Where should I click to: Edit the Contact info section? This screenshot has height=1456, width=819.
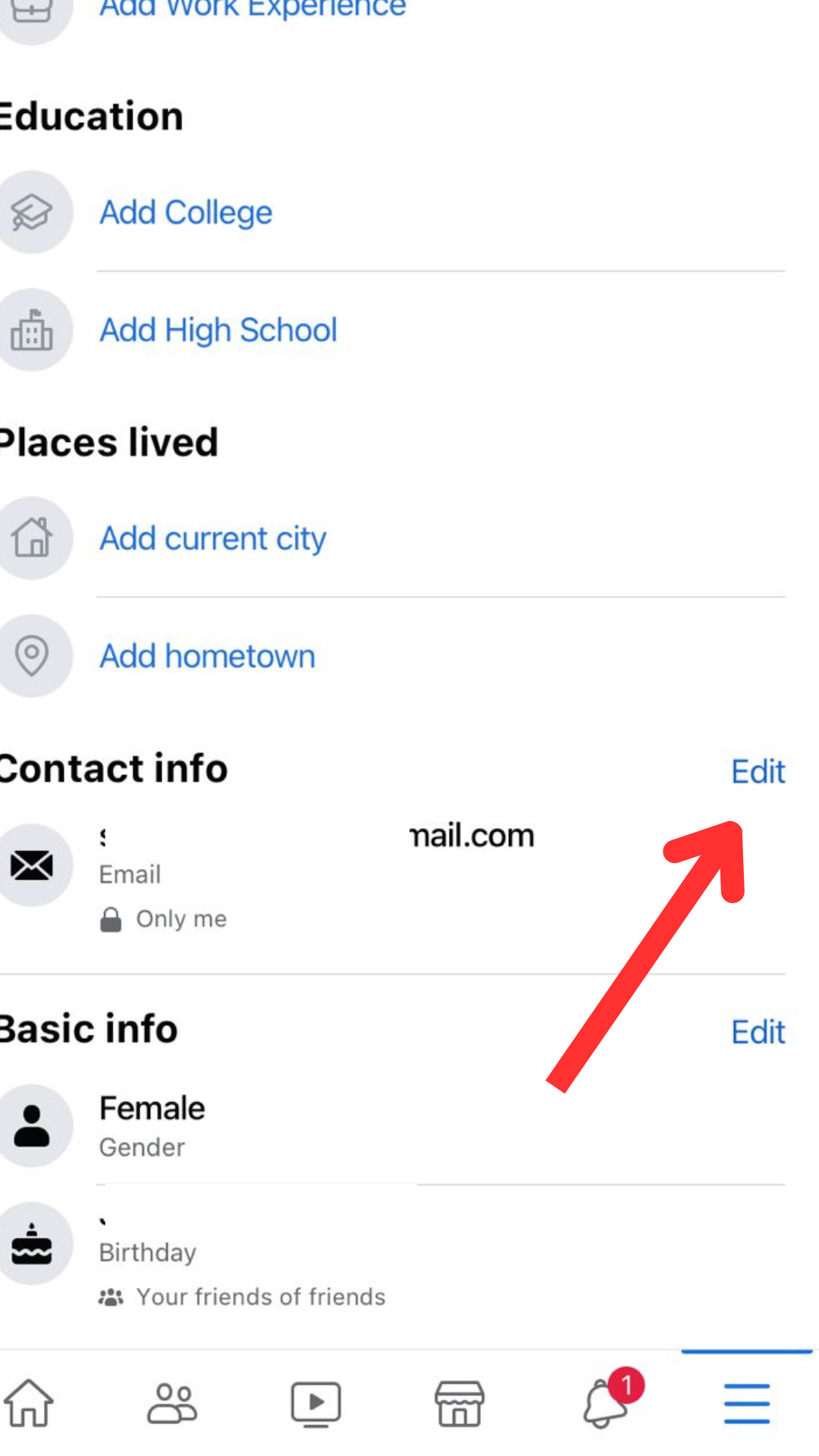(758, 772)
